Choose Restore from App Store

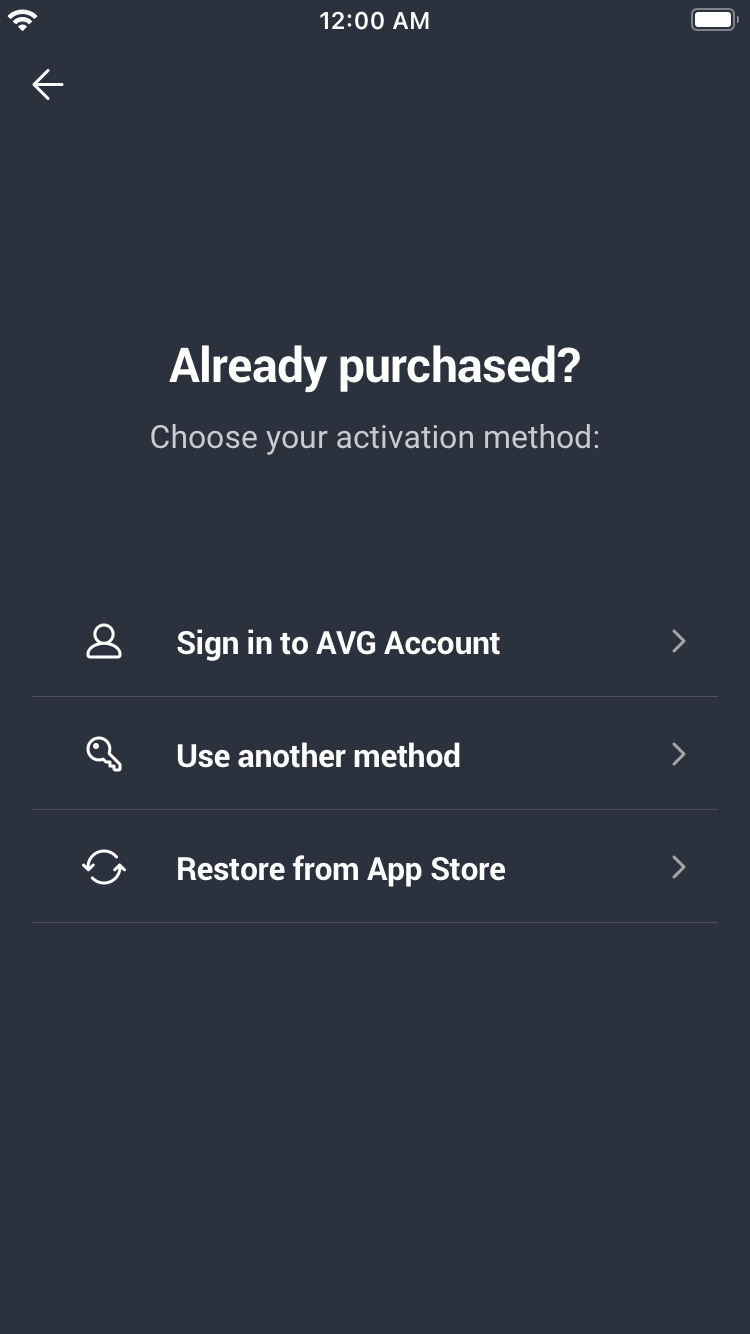pos(375,867)
